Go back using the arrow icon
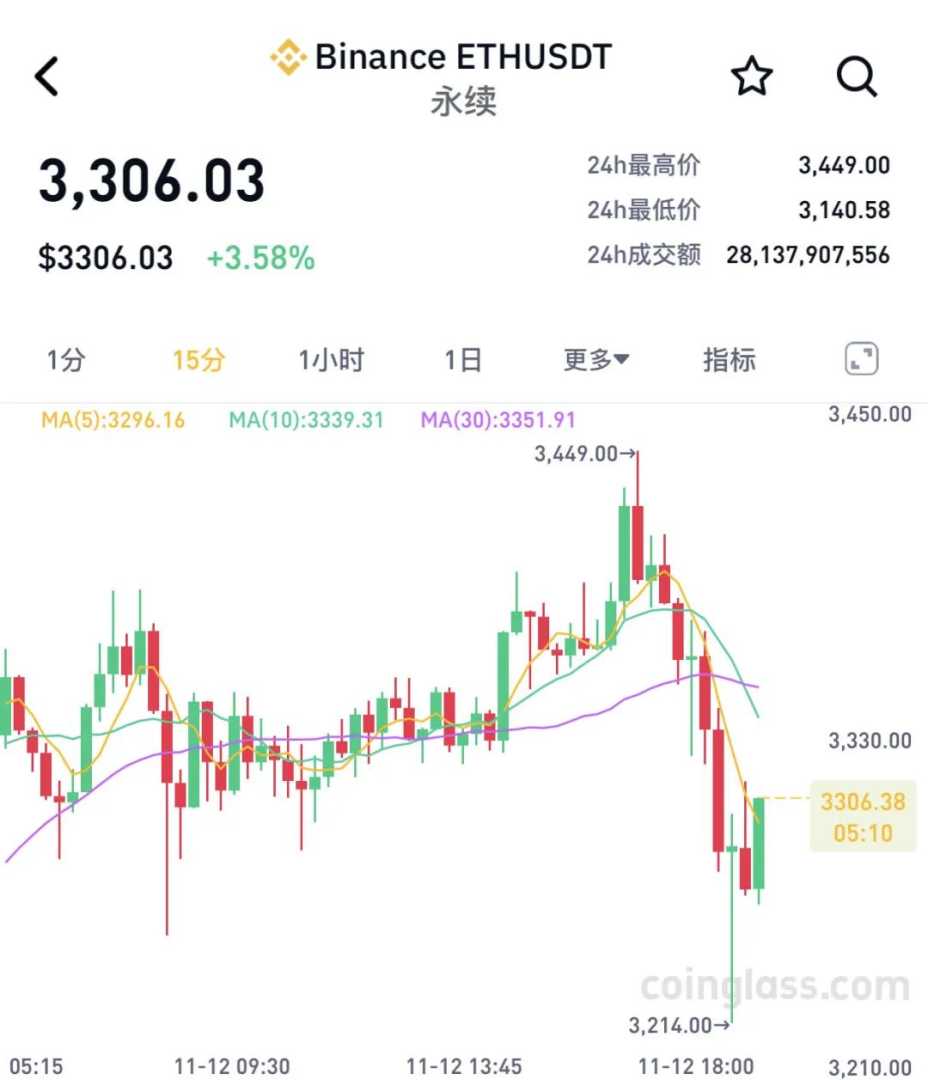The width and height of the screenshot is (928, 1080). click(x=47, y=76)
